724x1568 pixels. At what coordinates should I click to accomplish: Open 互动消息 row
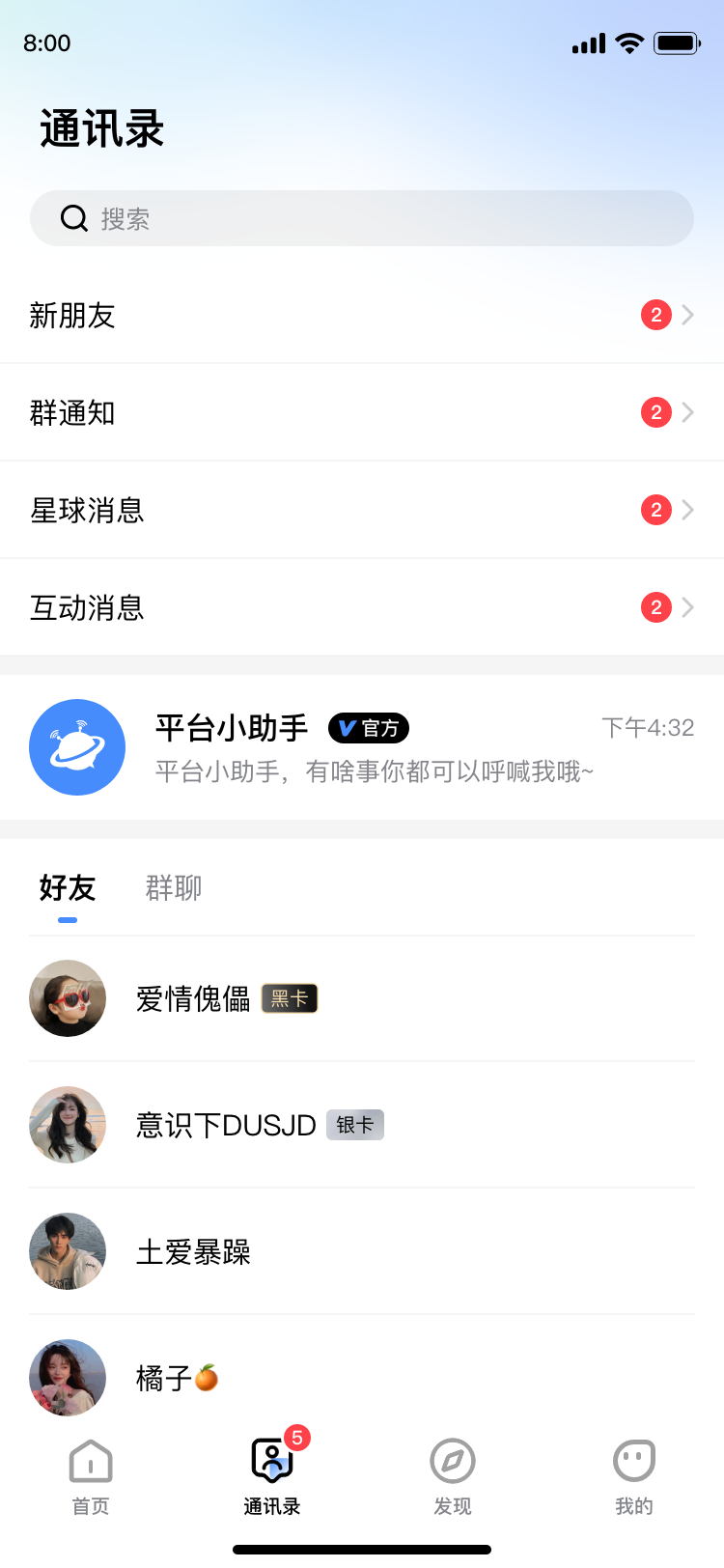click(362, 607)
